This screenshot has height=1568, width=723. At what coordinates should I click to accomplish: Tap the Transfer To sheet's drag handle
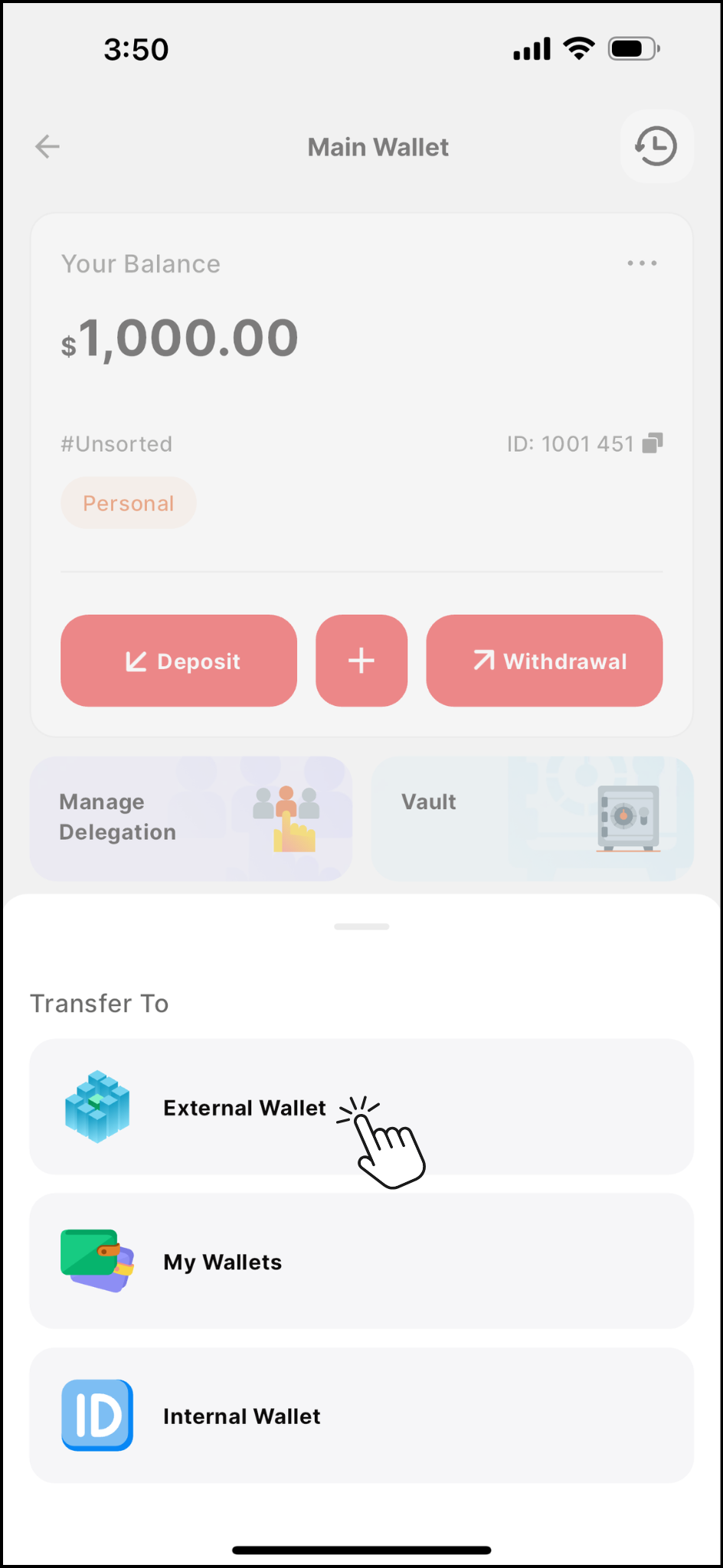click(x=361, y=926)
